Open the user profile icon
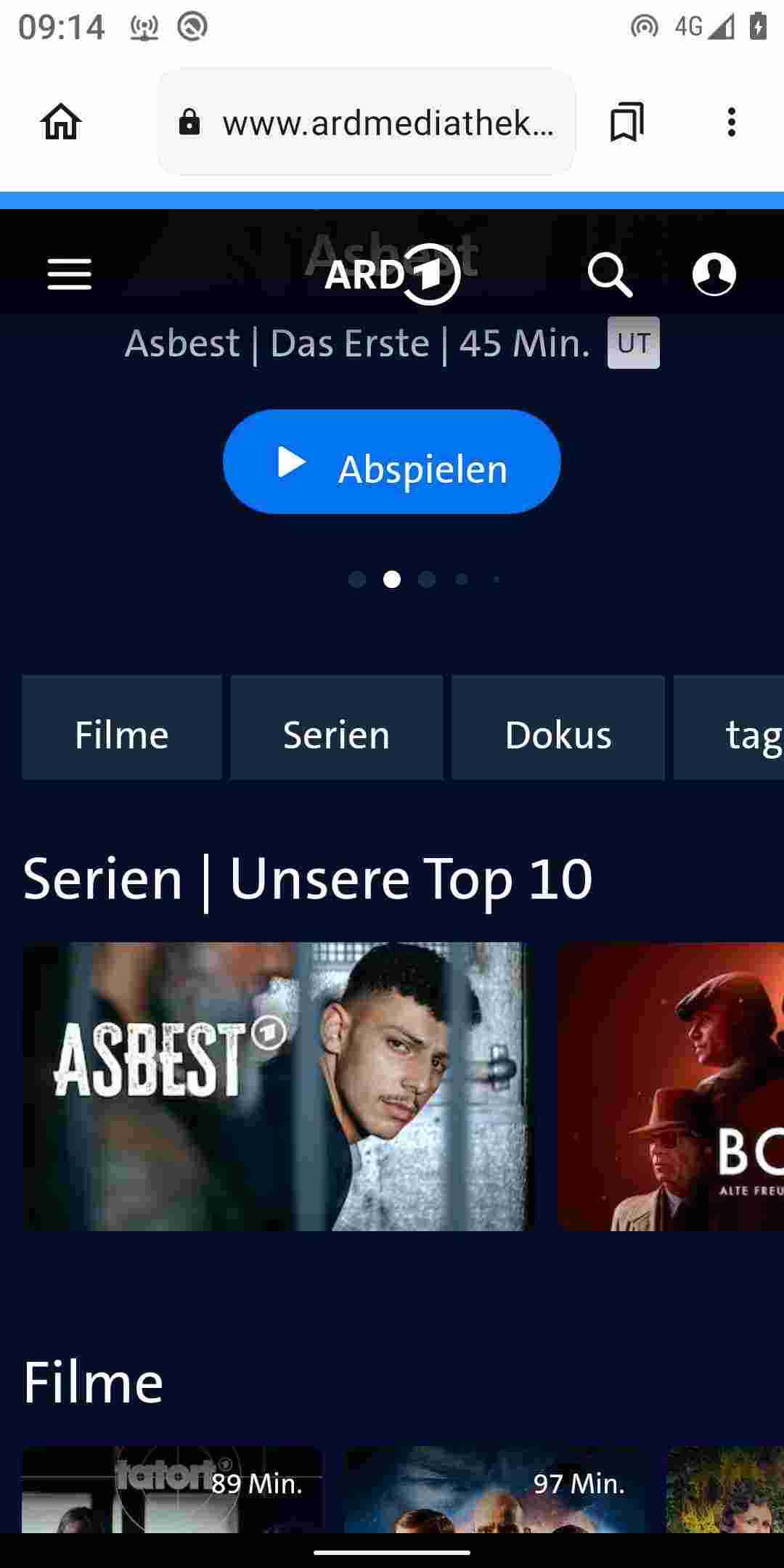The image size is (784, 1568). [x=714, y=274]
